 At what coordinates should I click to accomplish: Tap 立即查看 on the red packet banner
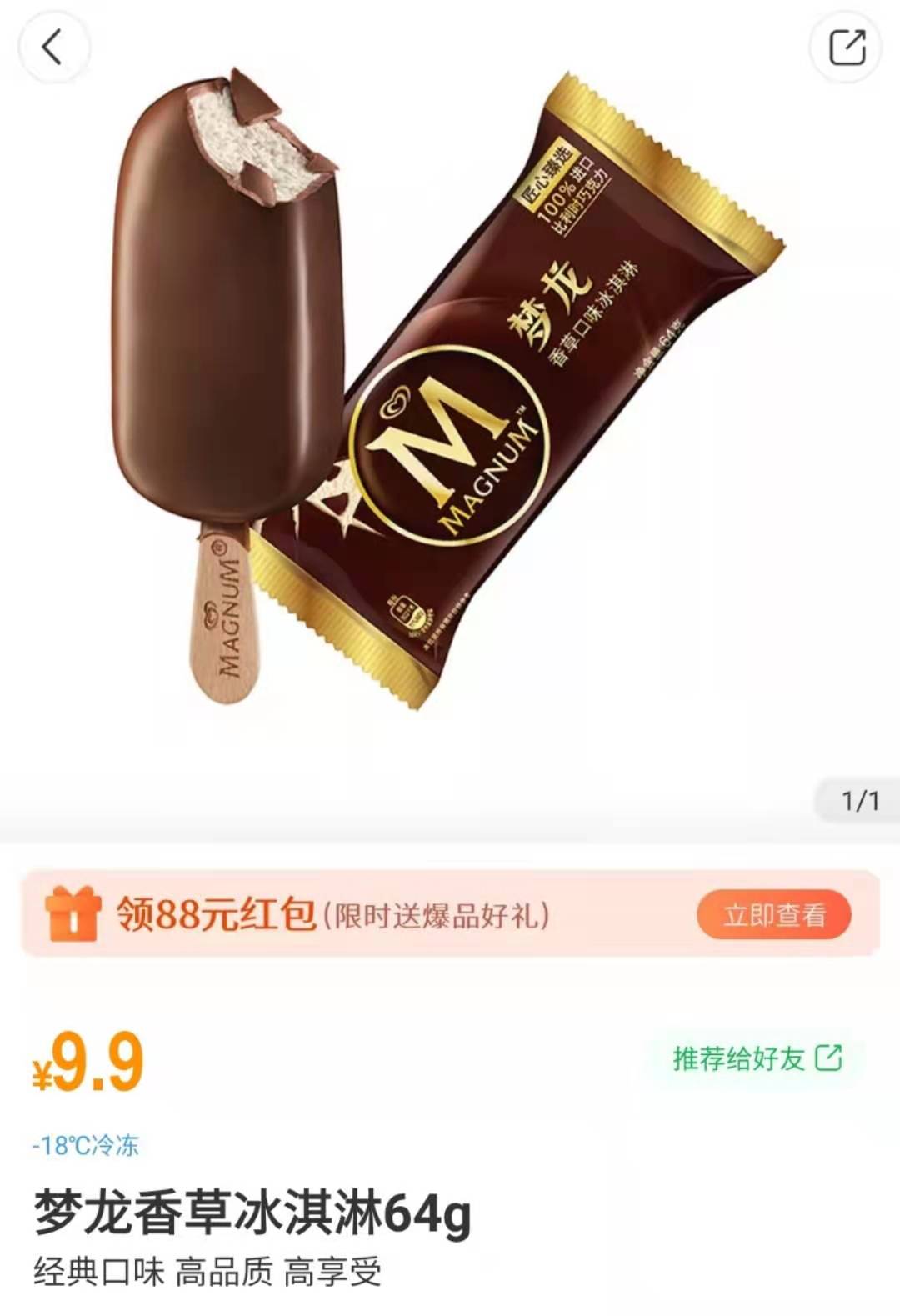(773, 915)
